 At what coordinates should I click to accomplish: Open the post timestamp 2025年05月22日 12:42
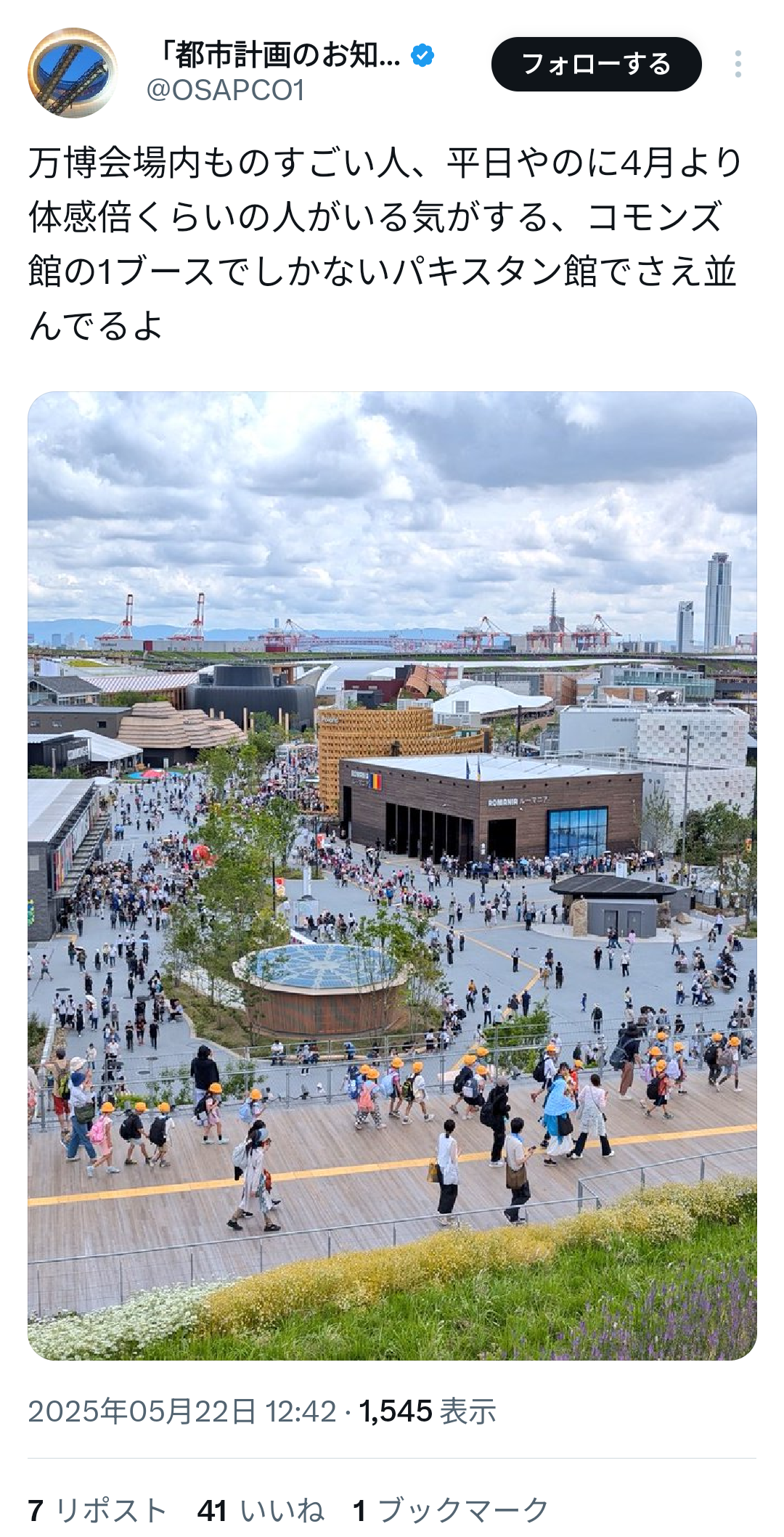182,1411
